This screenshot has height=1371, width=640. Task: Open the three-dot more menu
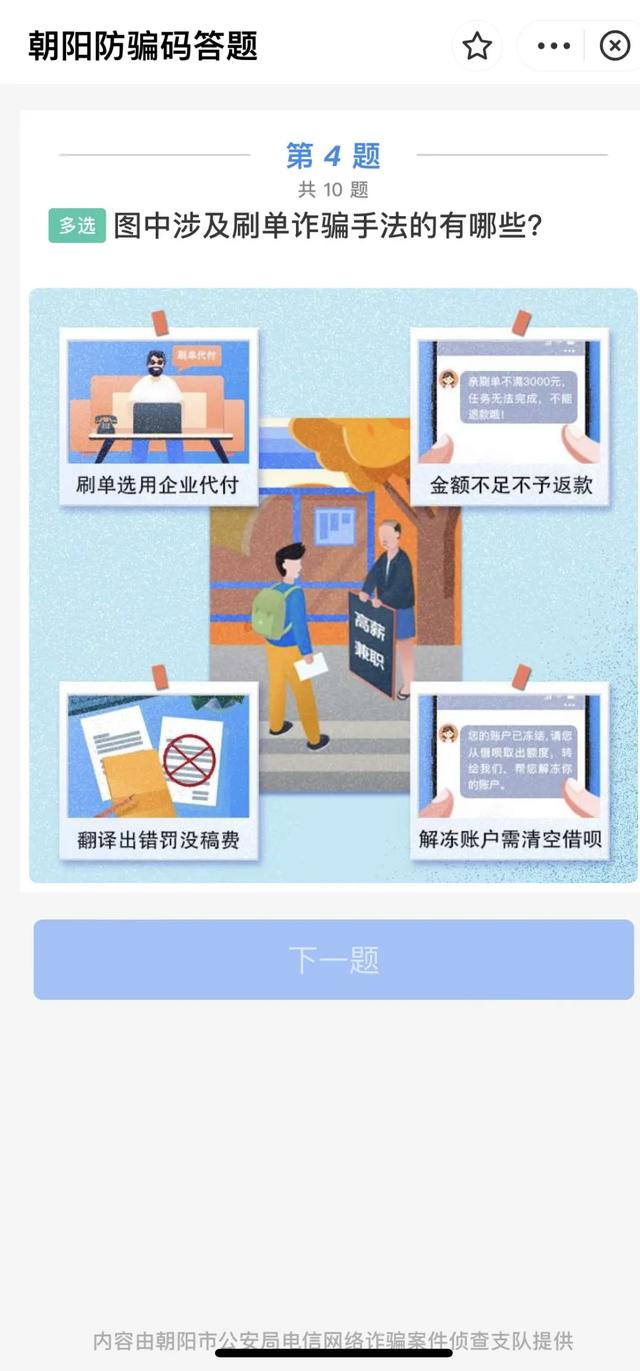pos(553,46)
